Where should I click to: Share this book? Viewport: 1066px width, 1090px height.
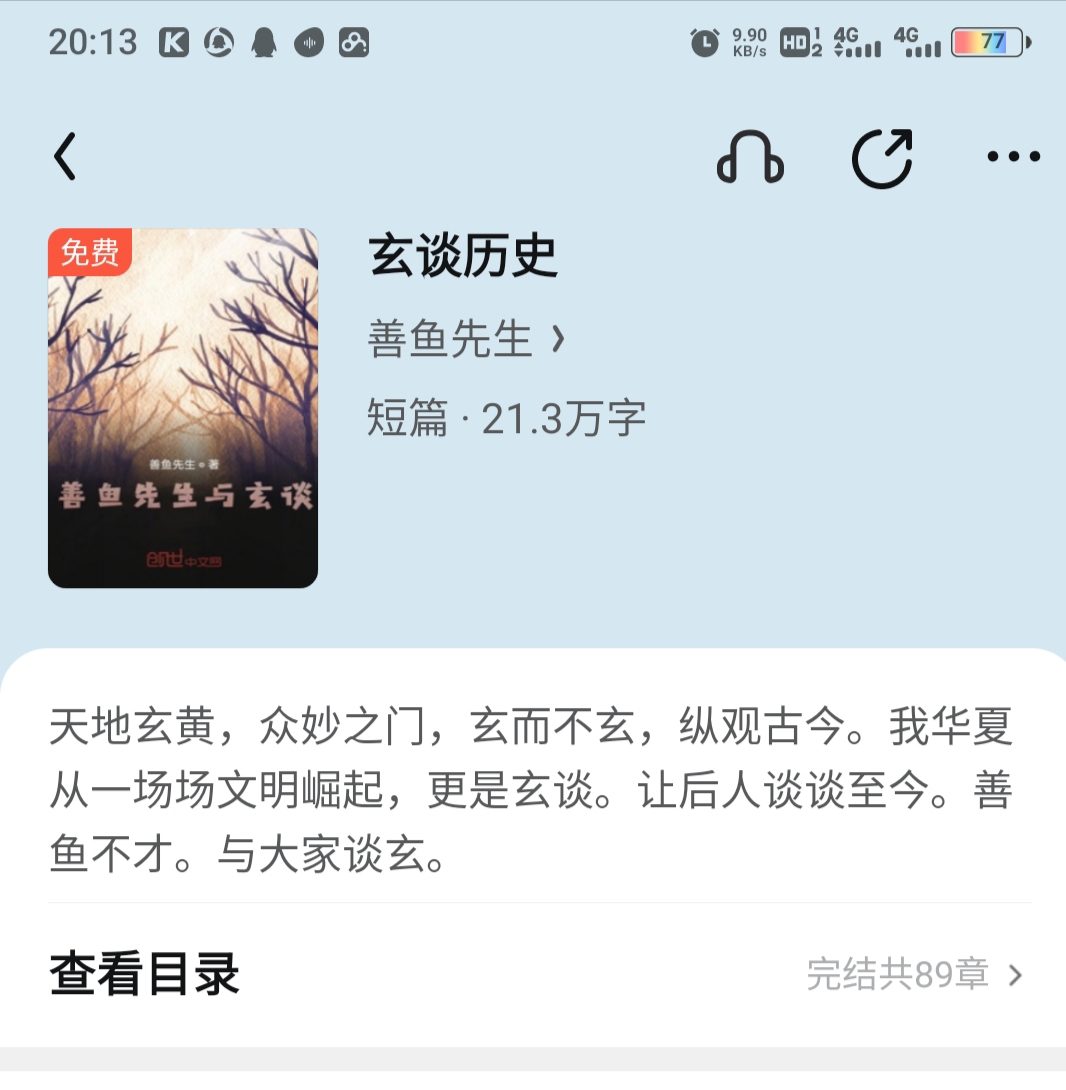click(882, 158)
